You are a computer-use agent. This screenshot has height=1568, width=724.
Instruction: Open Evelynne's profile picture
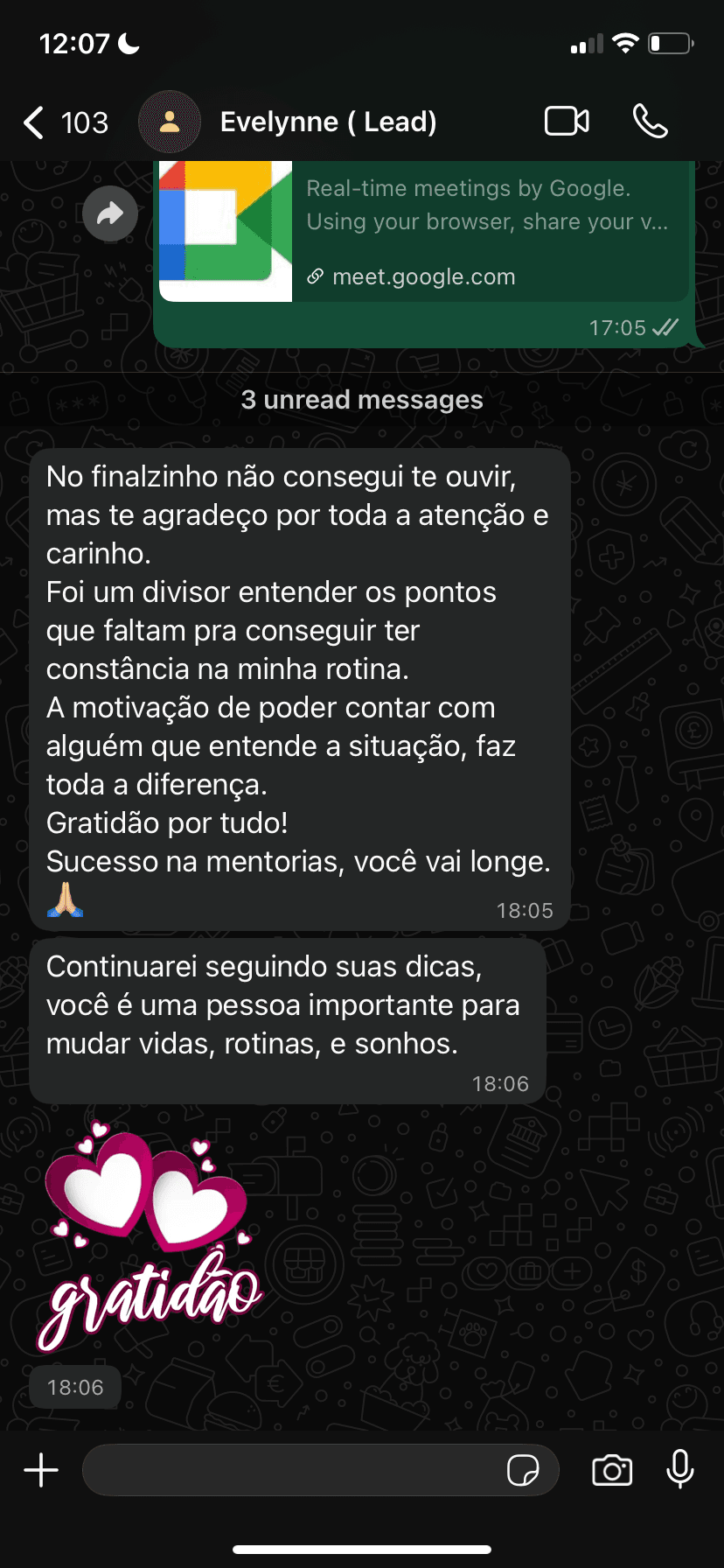pos(169,122)
